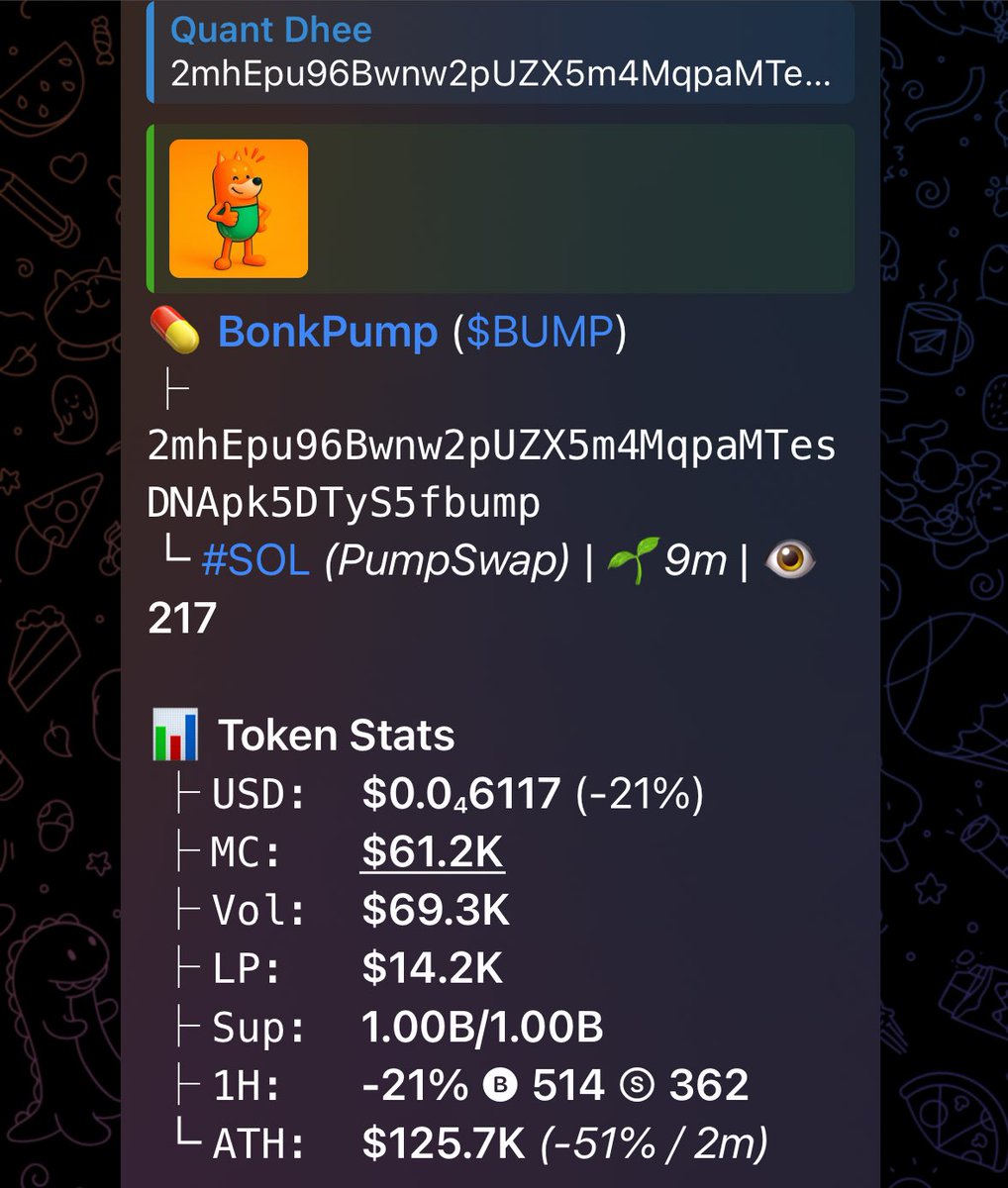This screenshot has height=1188, width=1008.
Task: Open the orange mascot link preview
Action: tap(239, 209)
